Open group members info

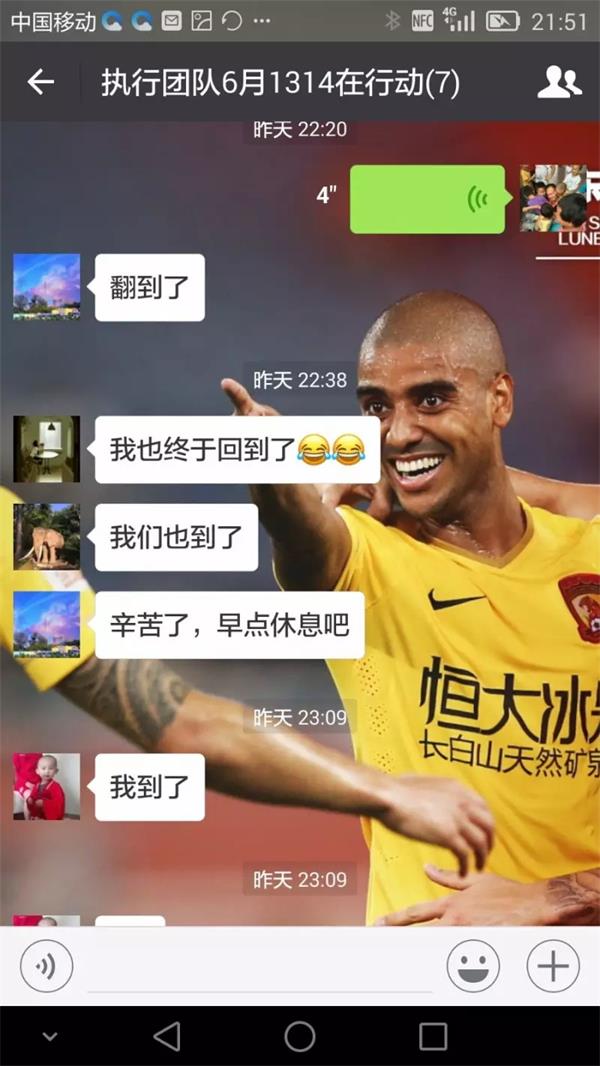pos(559,82)
